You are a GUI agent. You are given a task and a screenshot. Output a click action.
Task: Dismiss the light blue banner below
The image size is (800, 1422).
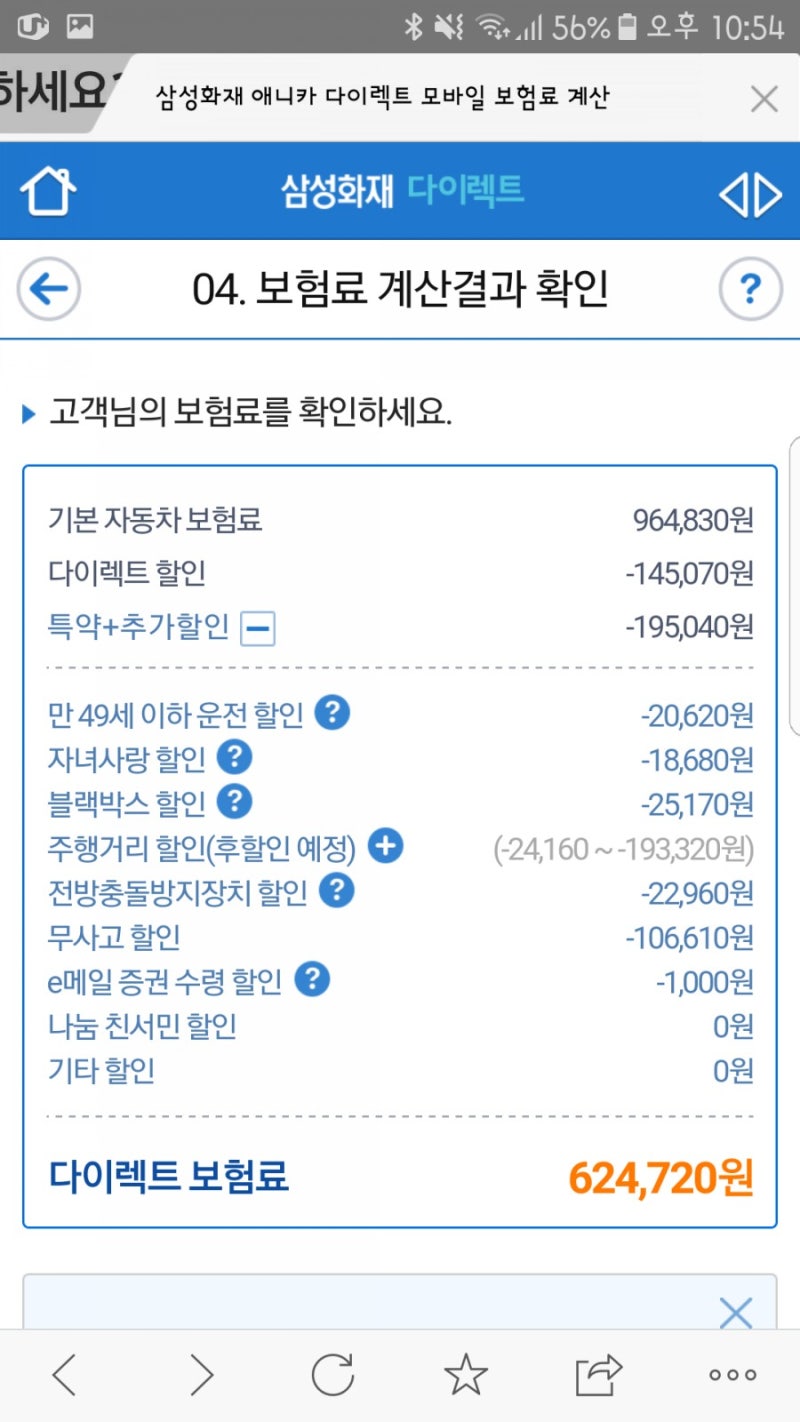click(x=735, y=1313)
